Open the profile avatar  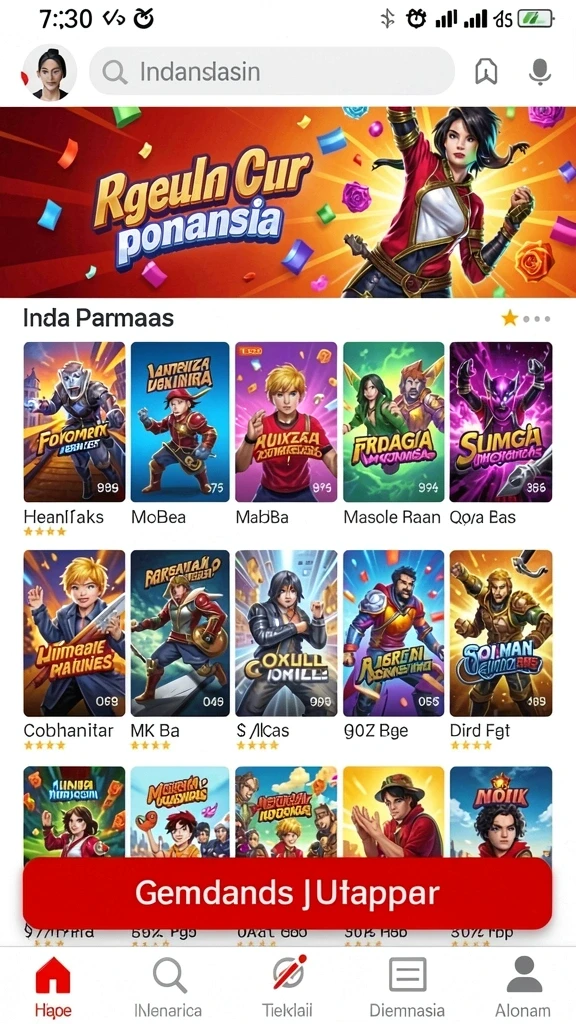50,72
